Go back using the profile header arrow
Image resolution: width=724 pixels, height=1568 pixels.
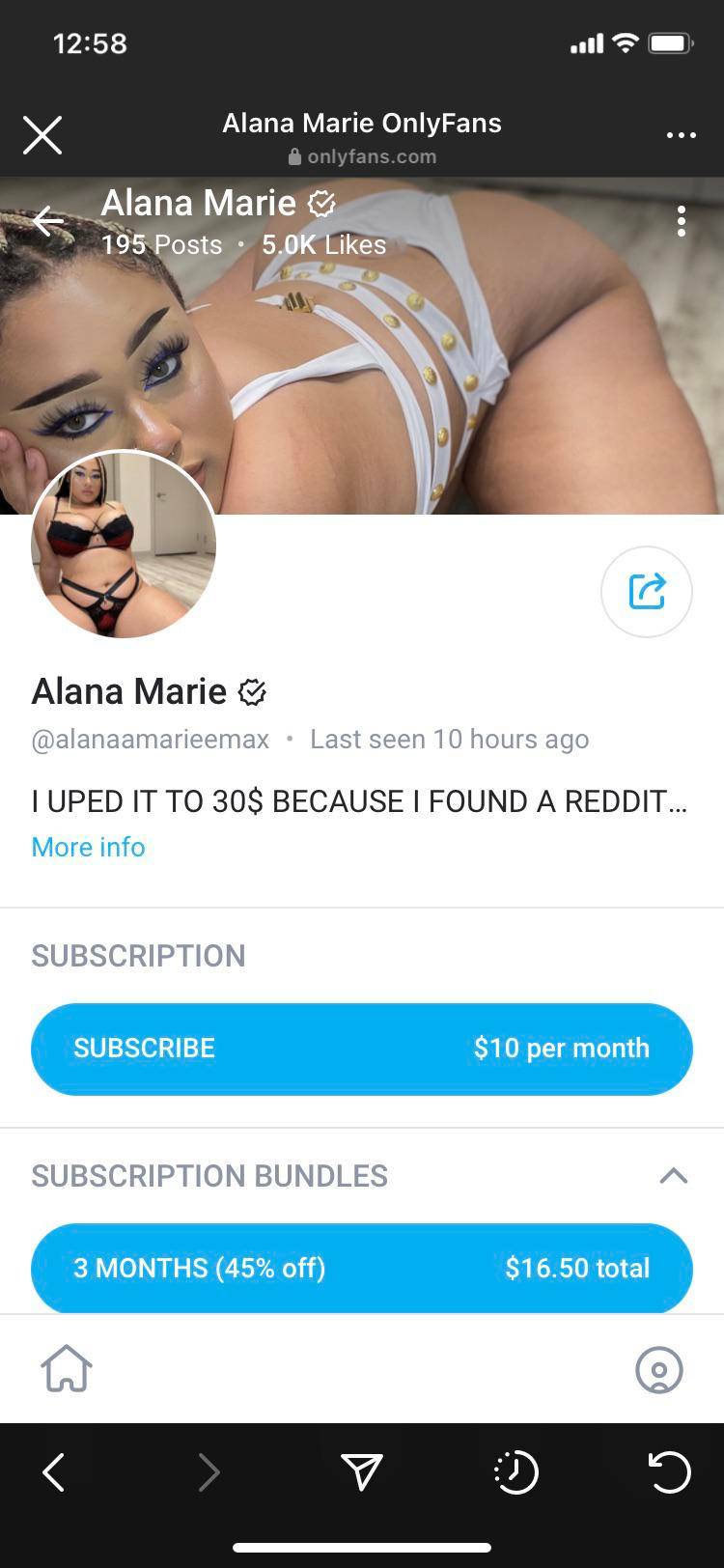click(x=48, y=222)
